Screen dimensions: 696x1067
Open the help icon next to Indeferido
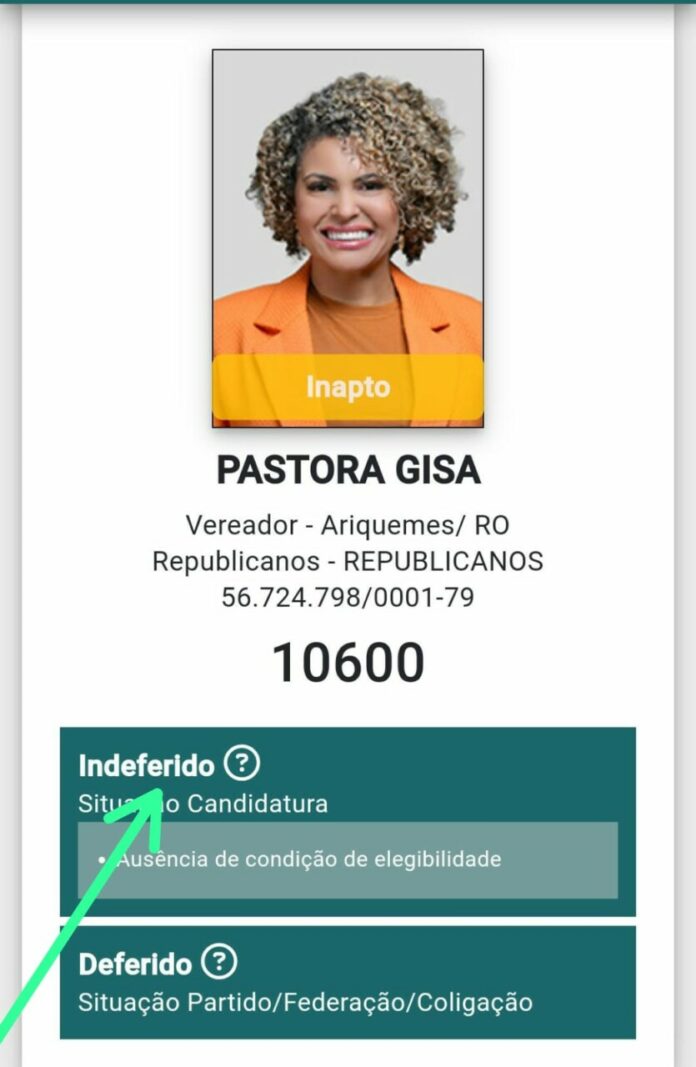(x=242, y=764)
